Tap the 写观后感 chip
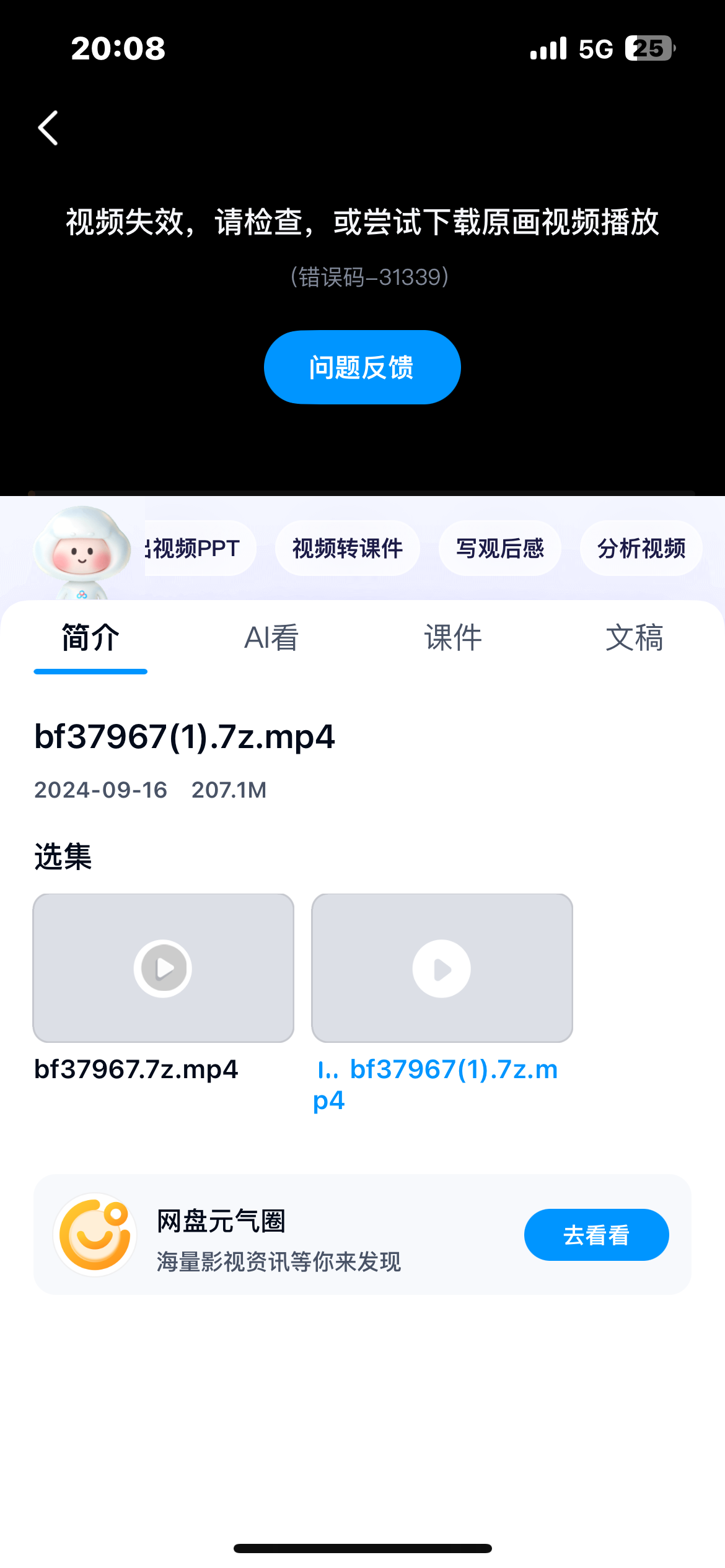This screenshot has width=725, height=1568. (x=499, y=549)
